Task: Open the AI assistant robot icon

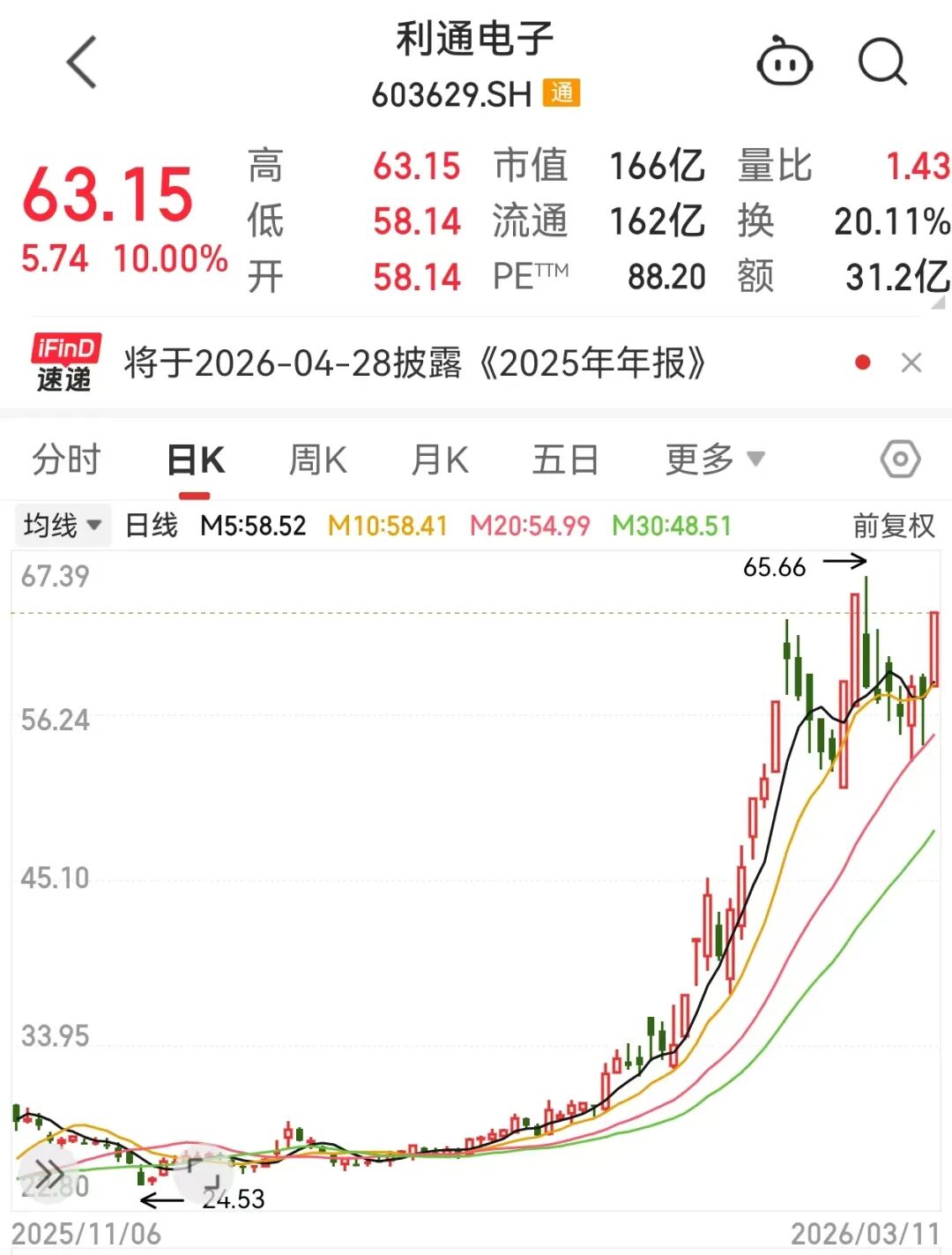Action: click(x=785, y=63)
